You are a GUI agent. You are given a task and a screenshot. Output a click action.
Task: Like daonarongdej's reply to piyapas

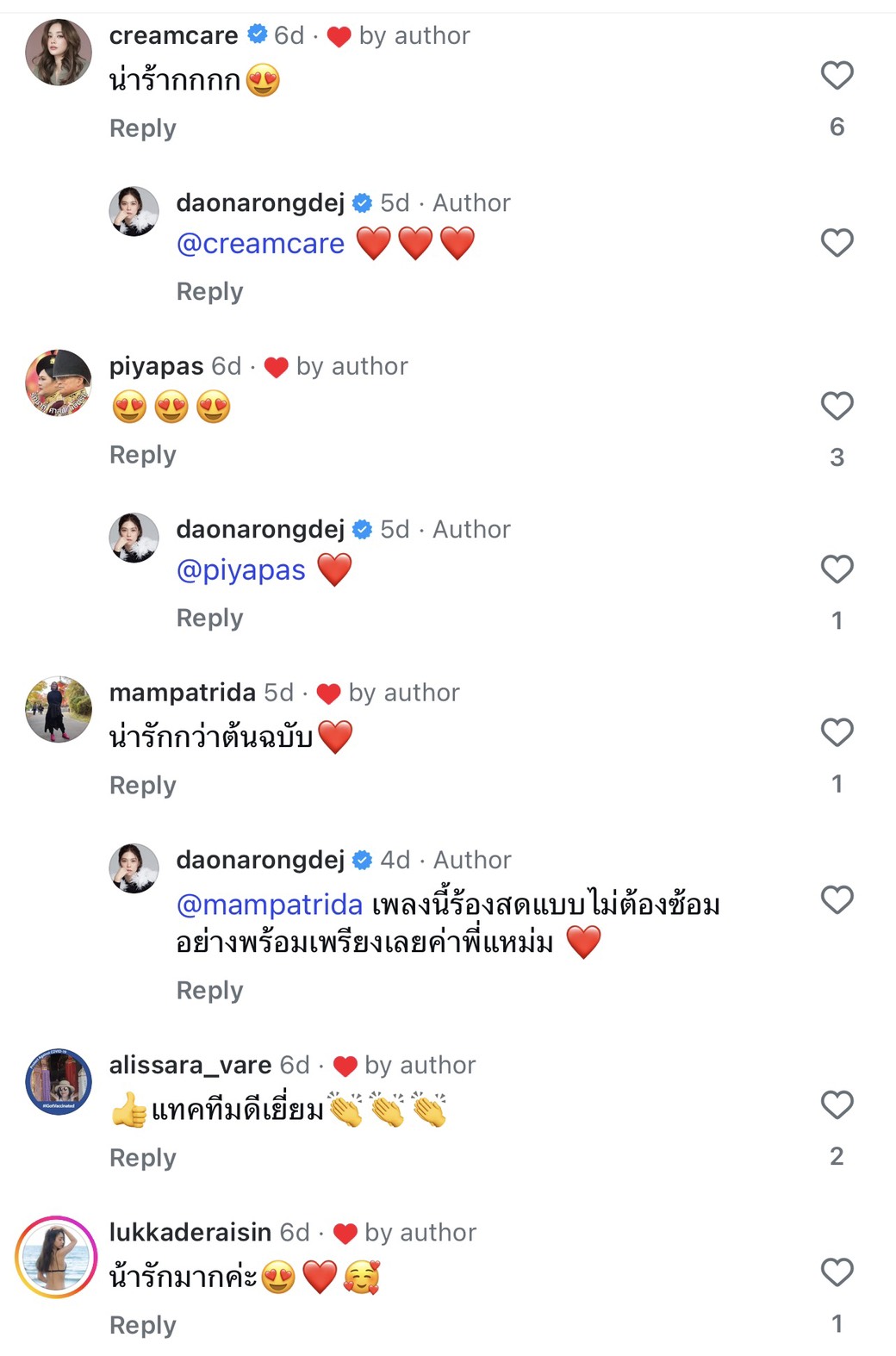coord(837,569)
